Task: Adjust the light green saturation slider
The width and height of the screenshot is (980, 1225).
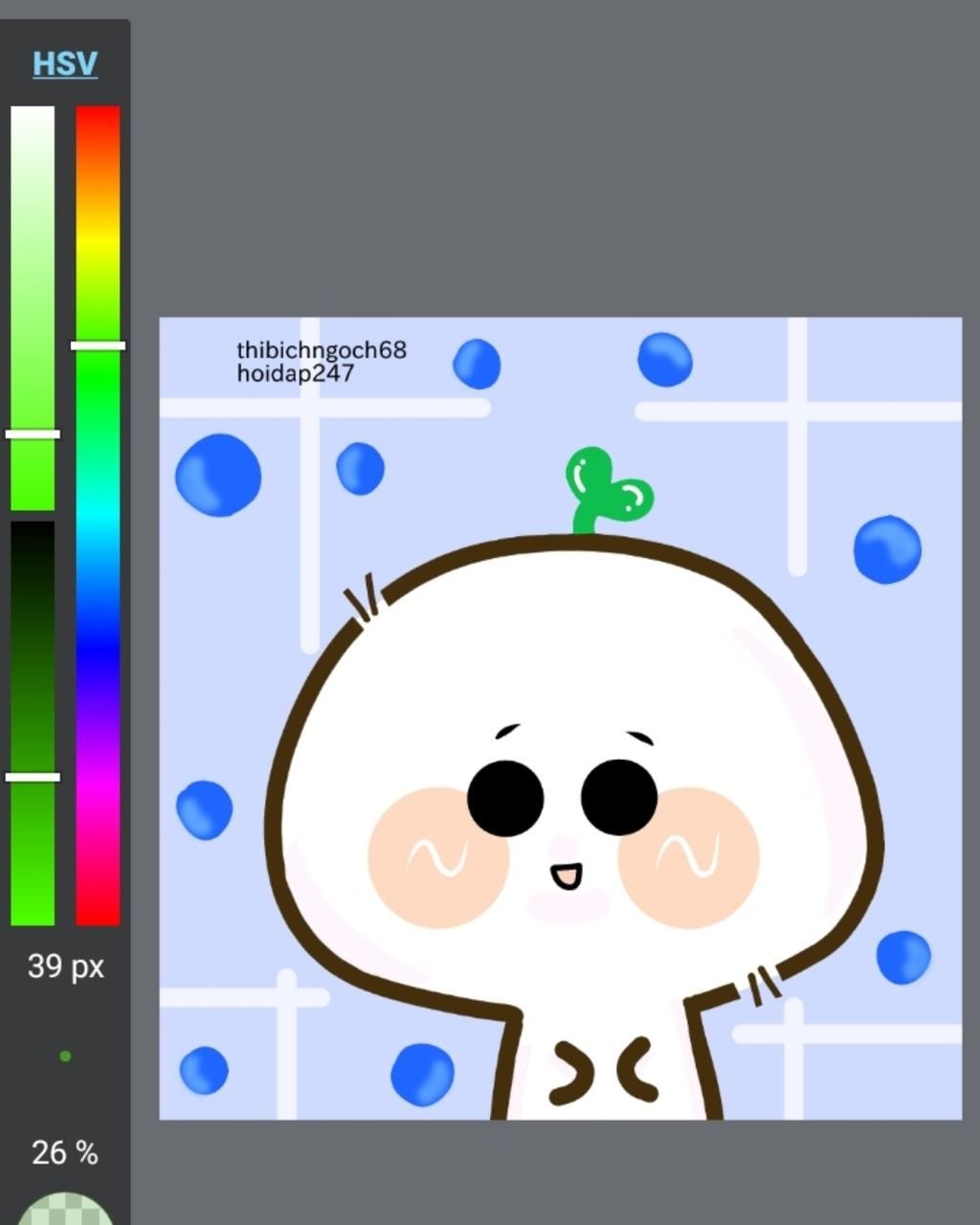Action: [33, 434]
